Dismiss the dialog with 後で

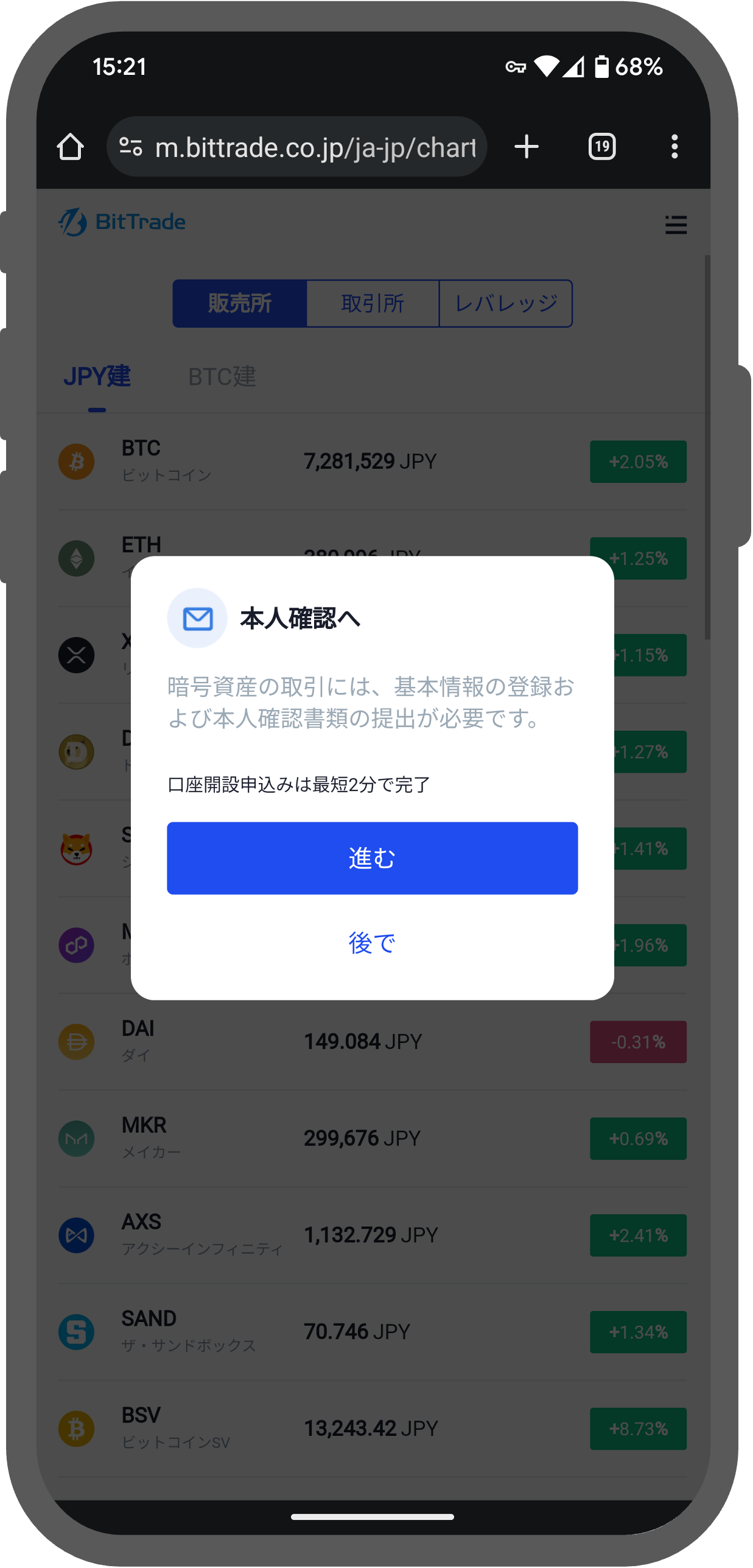click(x=372, y=943)
